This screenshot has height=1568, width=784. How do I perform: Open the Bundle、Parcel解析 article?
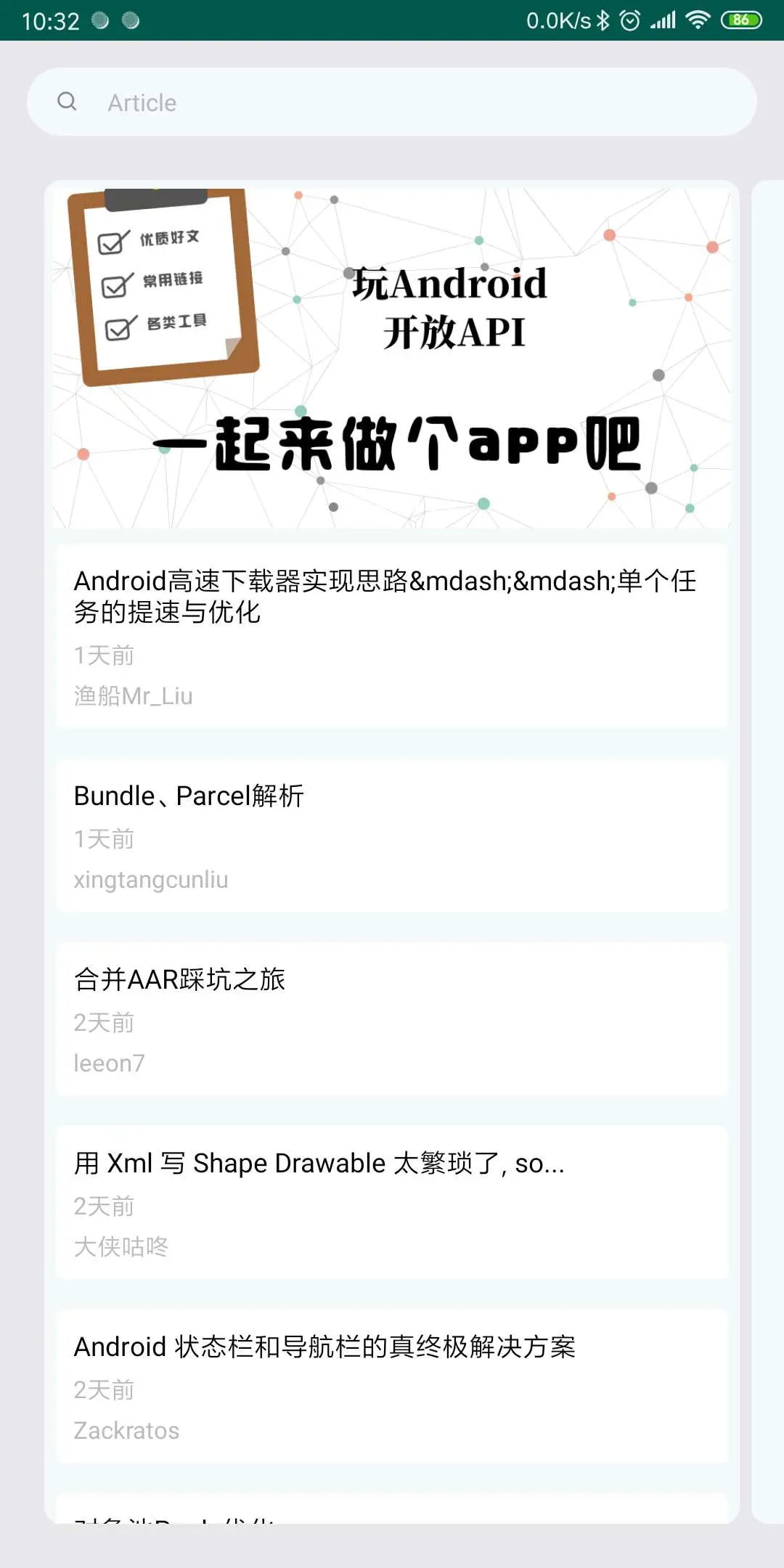click(392, 836)
